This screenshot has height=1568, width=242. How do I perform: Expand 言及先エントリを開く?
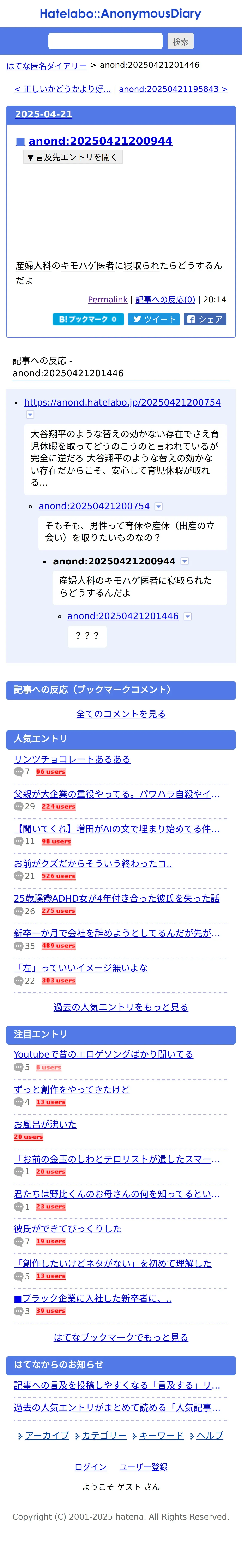72,157
